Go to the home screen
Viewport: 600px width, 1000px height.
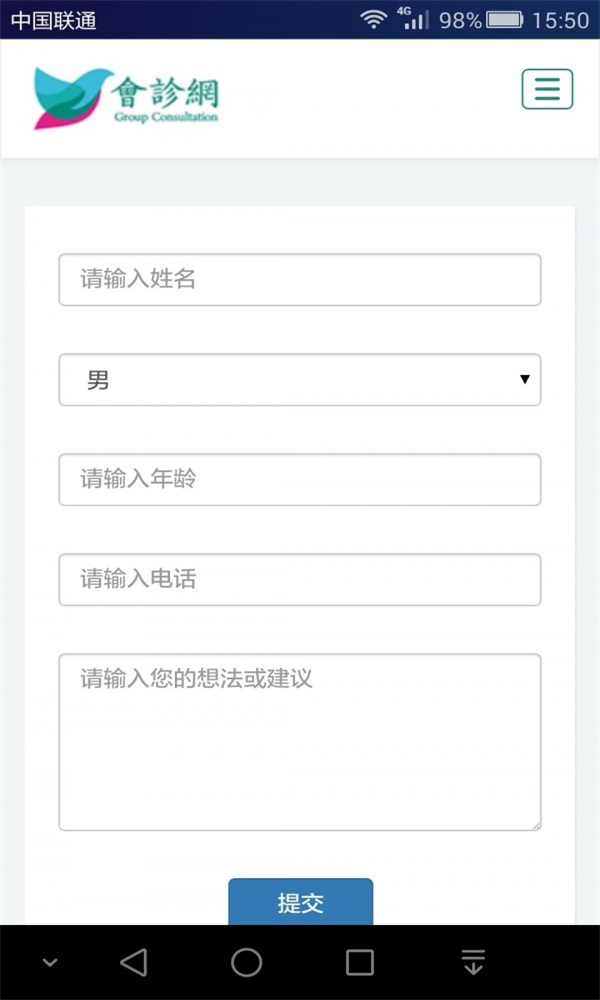point(247,963)
